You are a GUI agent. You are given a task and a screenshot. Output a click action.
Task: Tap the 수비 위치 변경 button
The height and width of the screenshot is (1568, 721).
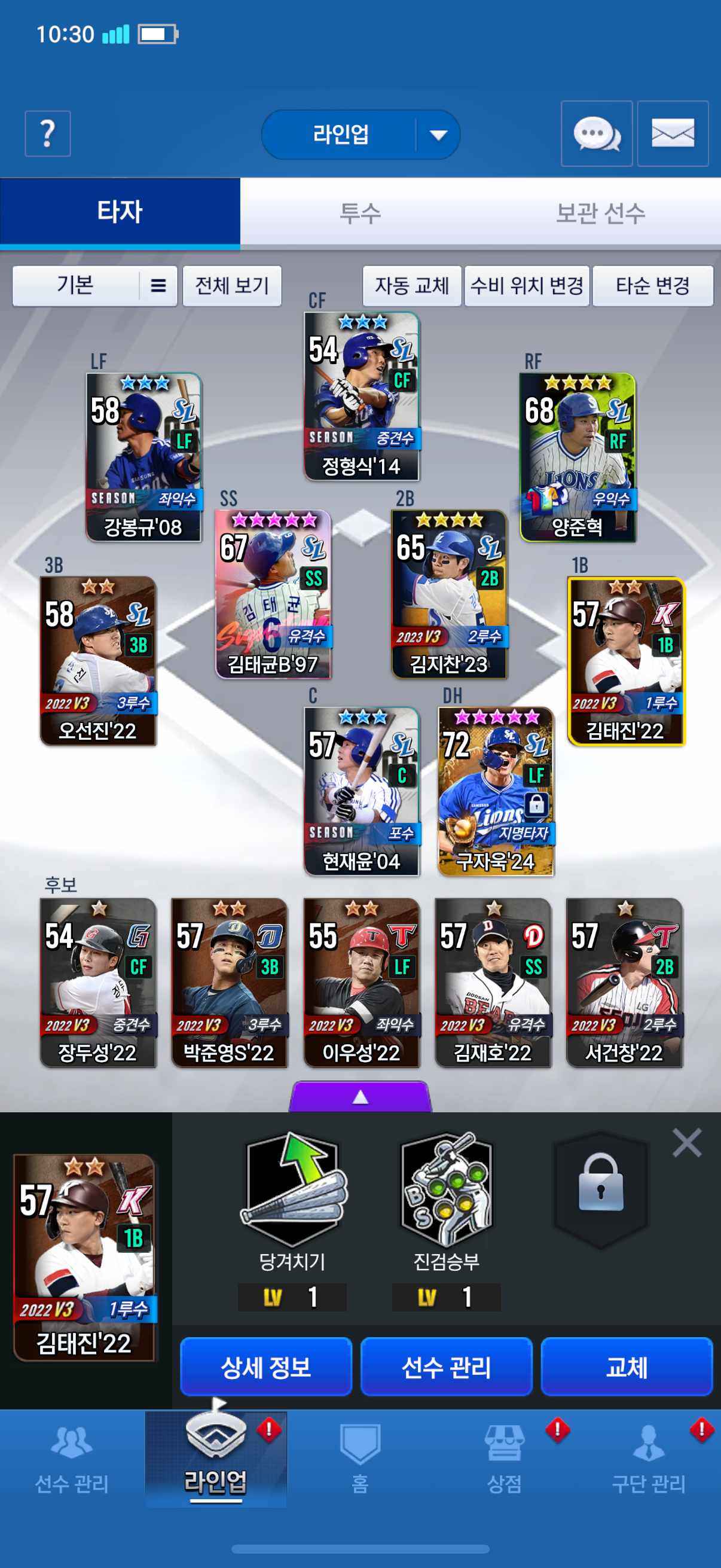[526, 285]
